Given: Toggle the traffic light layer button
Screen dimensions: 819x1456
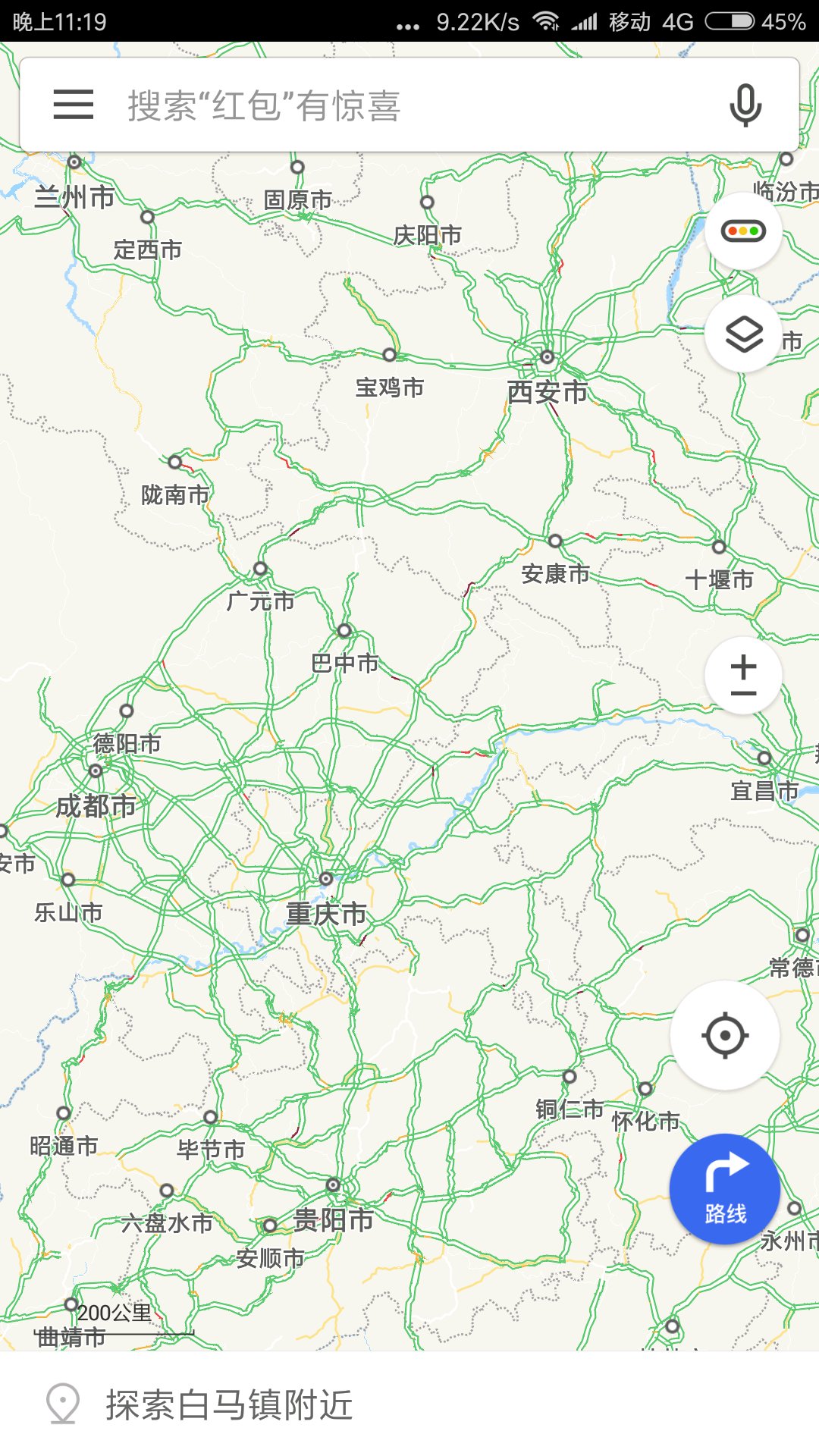Looking at the screenshot, I should coord(743,231).
